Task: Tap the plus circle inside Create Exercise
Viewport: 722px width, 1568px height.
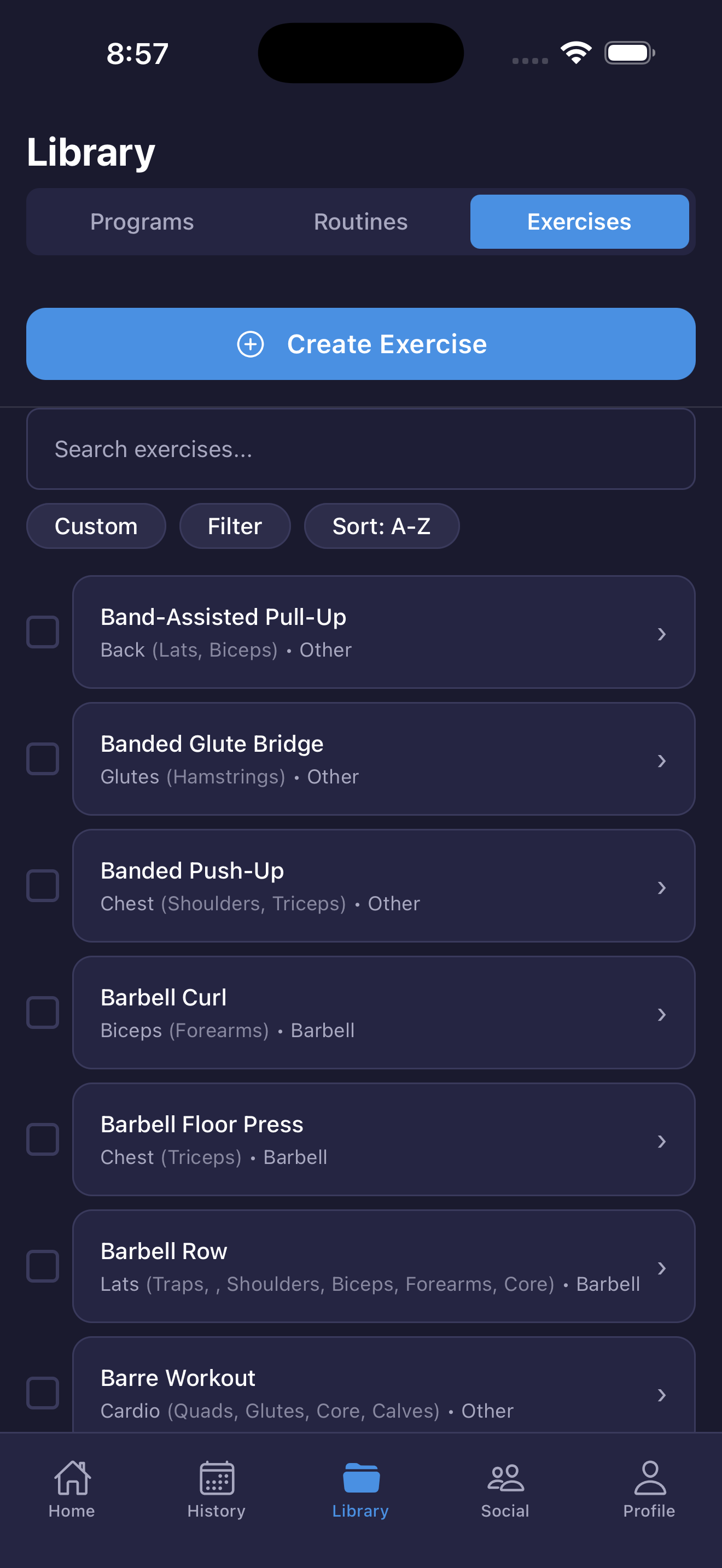Action: (250, 344)
